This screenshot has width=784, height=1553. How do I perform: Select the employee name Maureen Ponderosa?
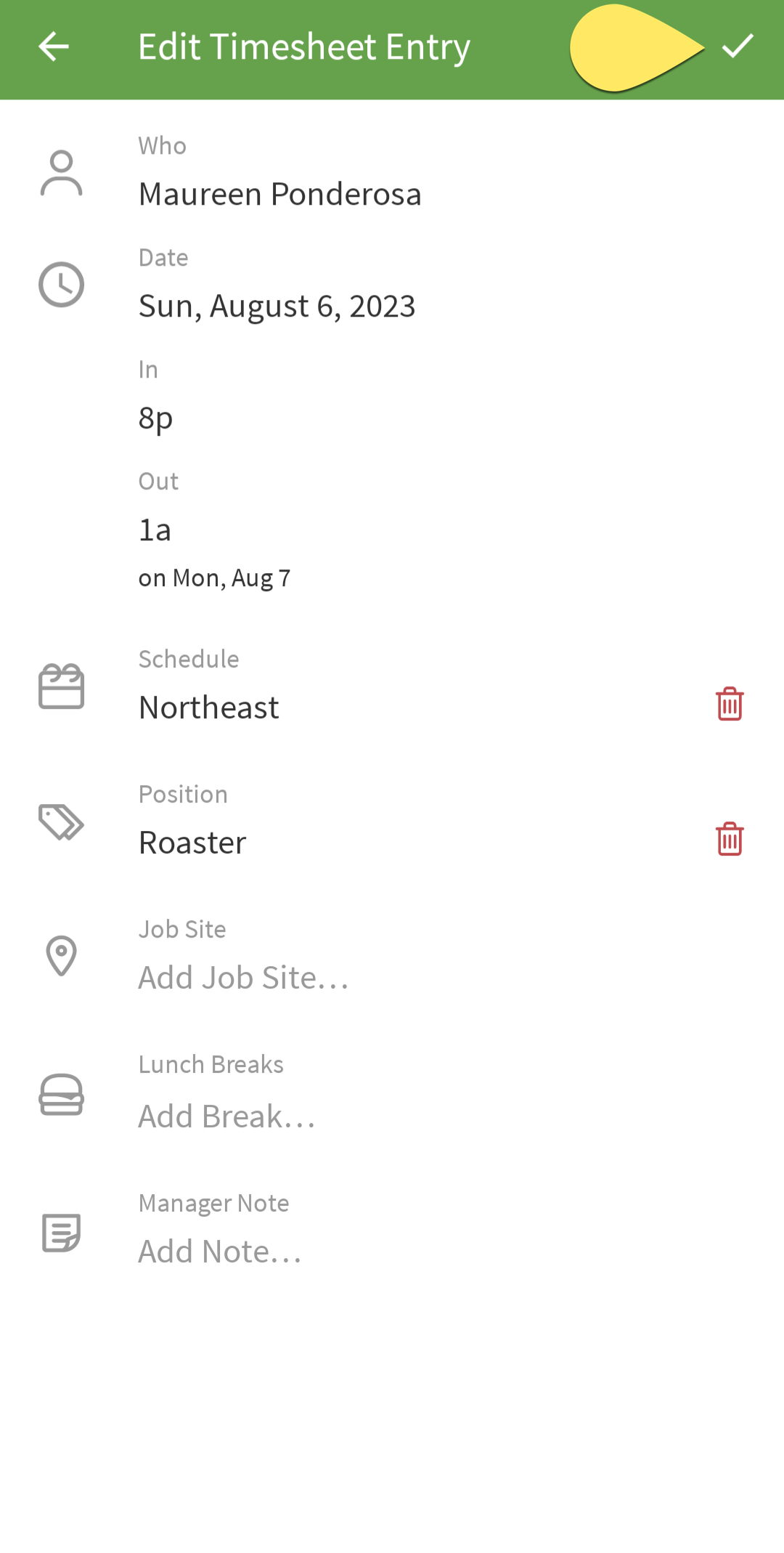click(281, 193)
